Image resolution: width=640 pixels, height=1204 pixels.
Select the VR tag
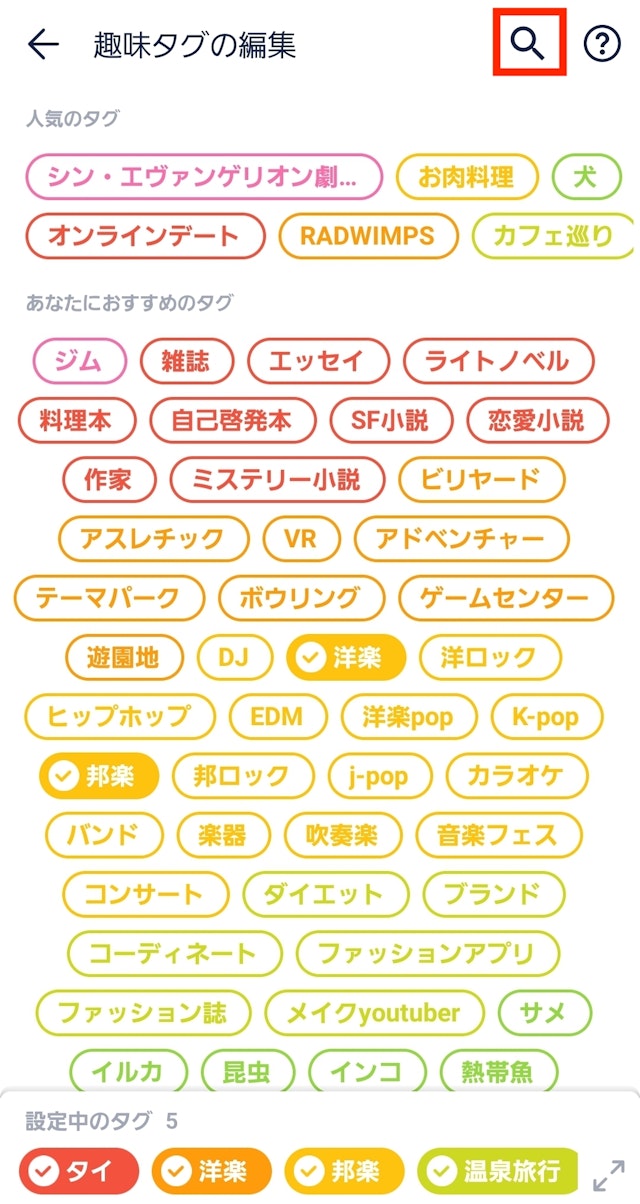[300, 539]
